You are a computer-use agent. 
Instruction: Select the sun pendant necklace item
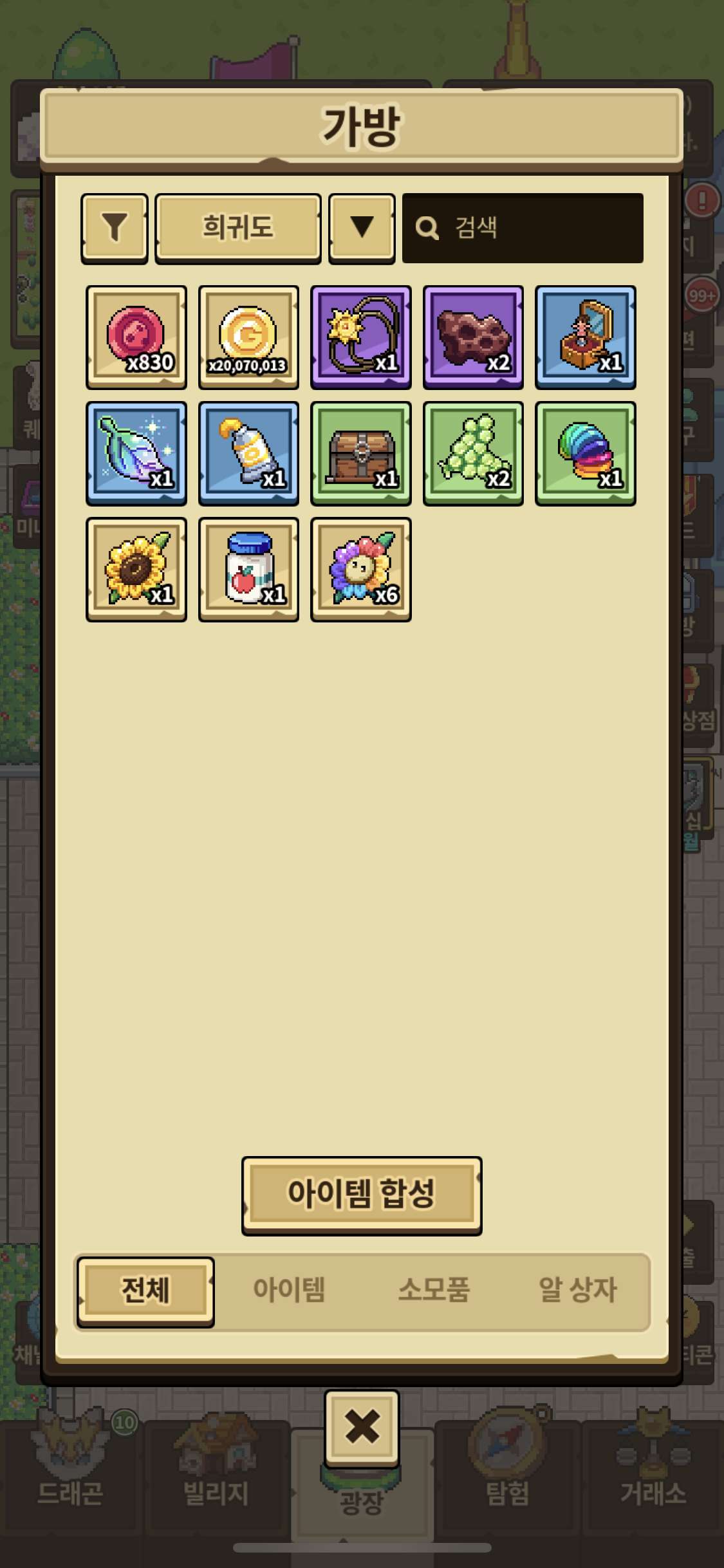pyautogui.click(x=360, y=337)
